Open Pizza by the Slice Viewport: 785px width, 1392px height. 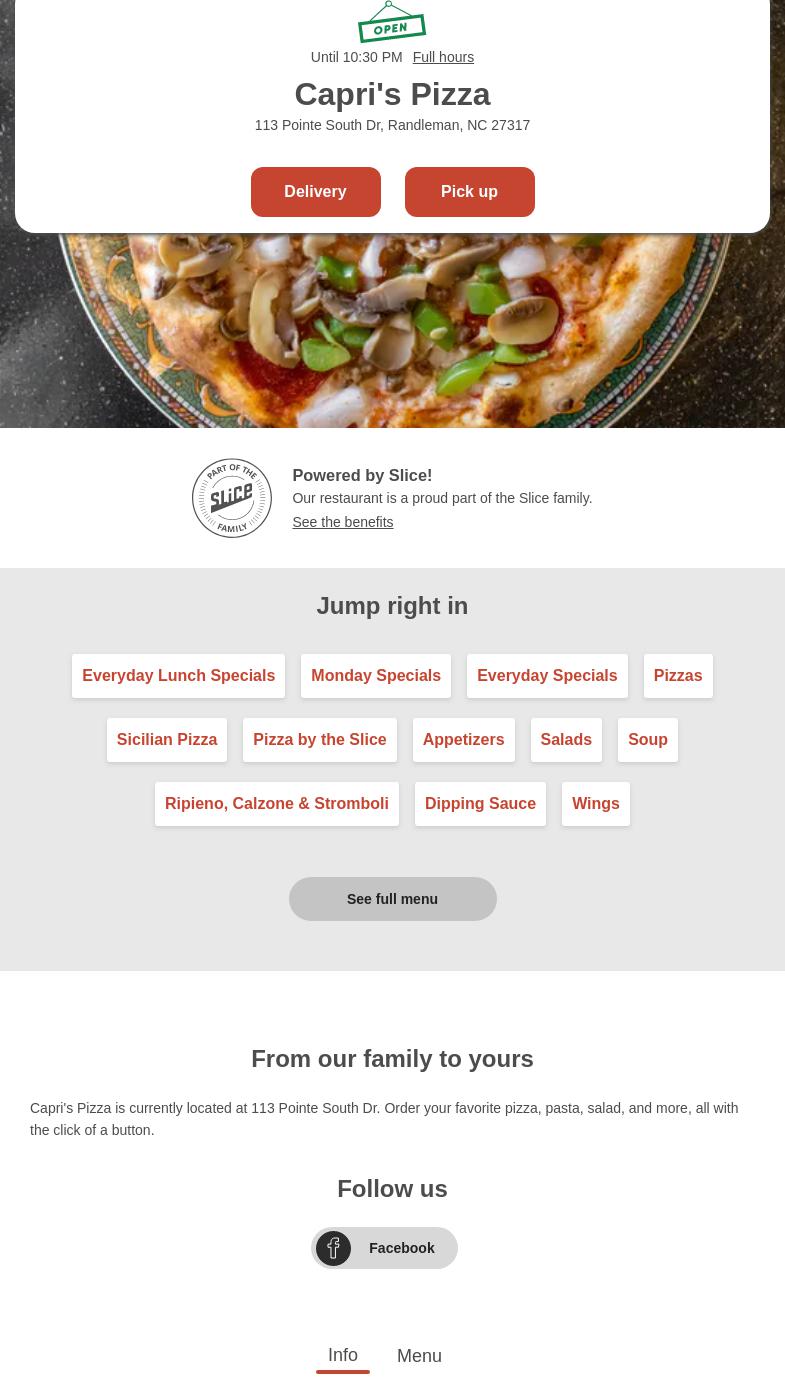coord(320,740)
